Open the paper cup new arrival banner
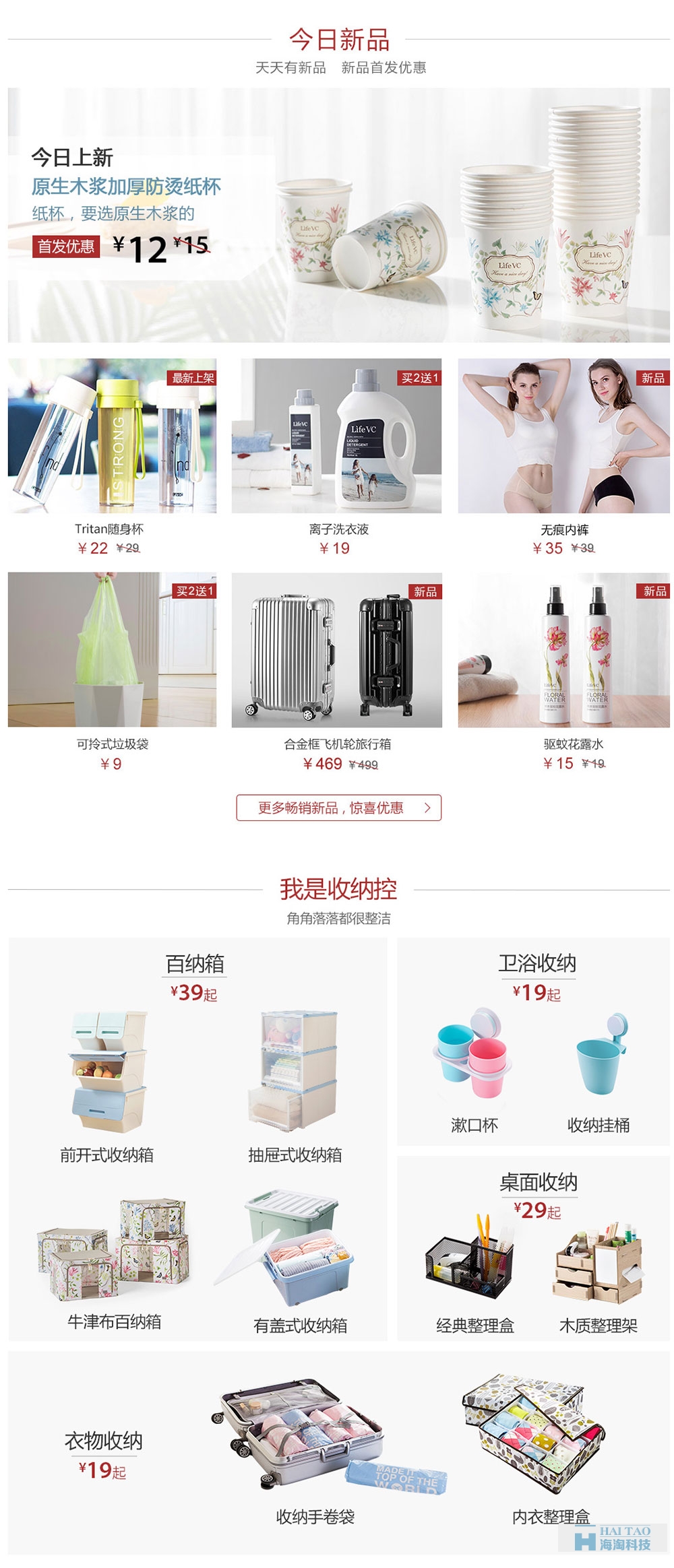Image resolution: width=674 pixels, height=1568 pixels. coord(338,216)
